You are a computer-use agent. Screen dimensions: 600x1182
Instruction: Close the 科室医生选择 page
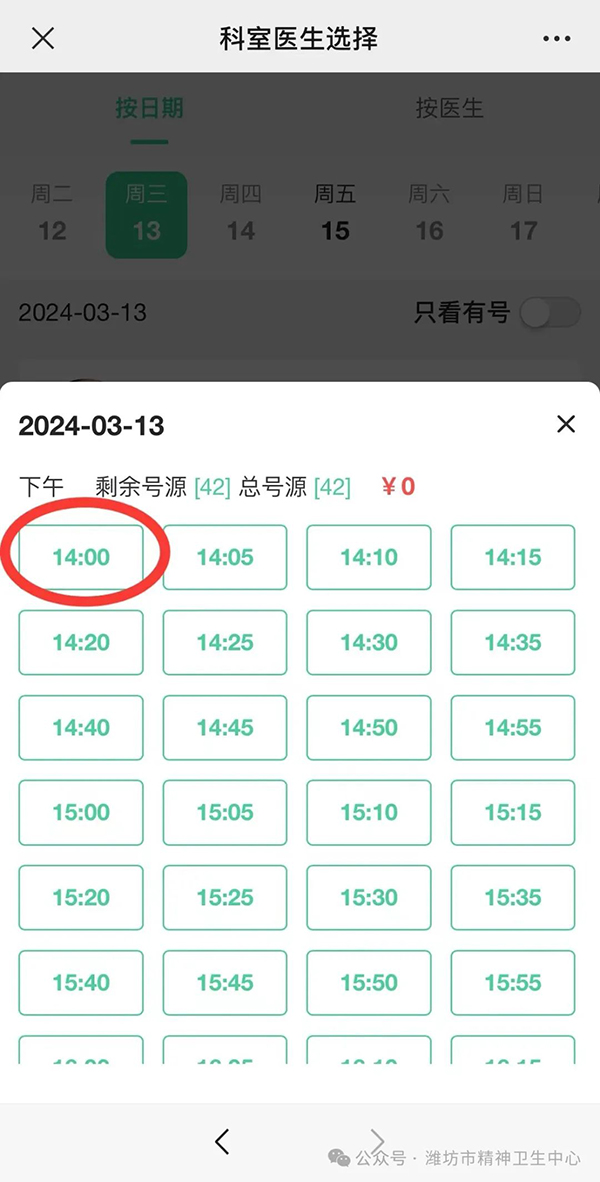[x=43, y=38]
